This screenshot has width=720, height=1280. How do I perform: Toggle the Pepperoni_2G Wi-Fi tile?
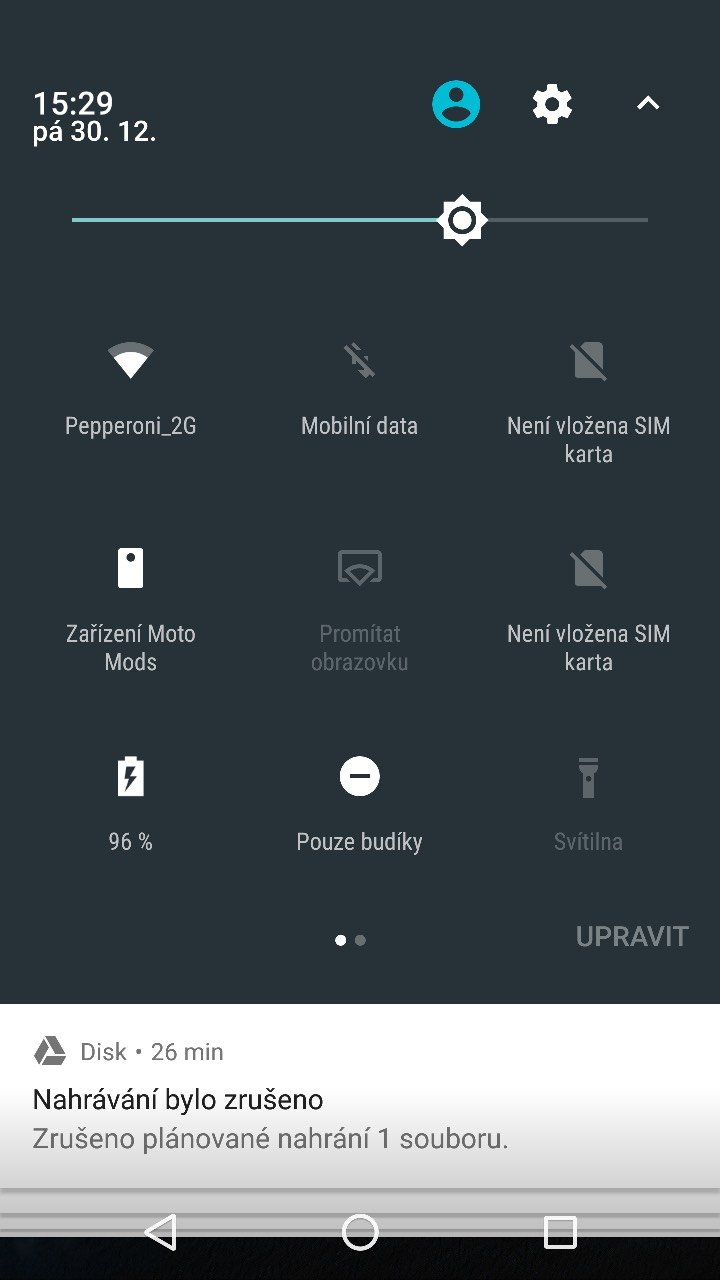pyautogui.click(x=131, y=360)
